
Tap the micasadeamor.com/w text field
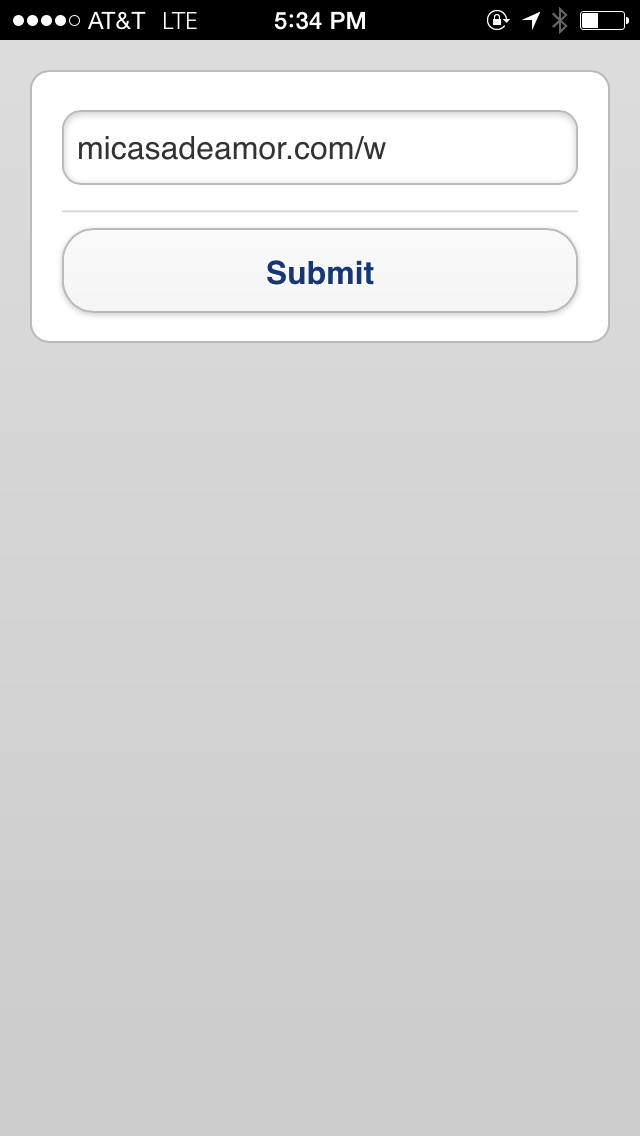coord(320,148)
